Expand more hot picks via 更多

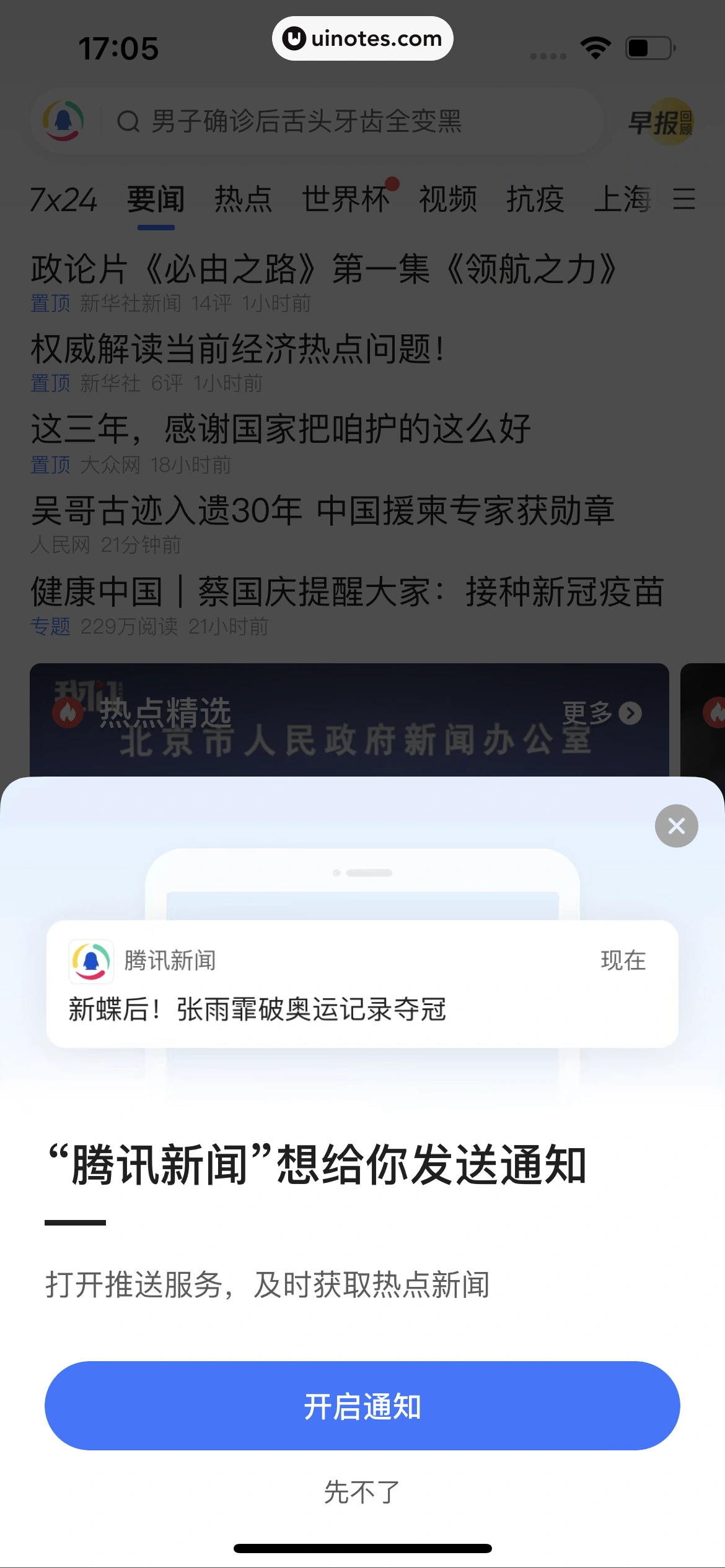pos(587,713)
